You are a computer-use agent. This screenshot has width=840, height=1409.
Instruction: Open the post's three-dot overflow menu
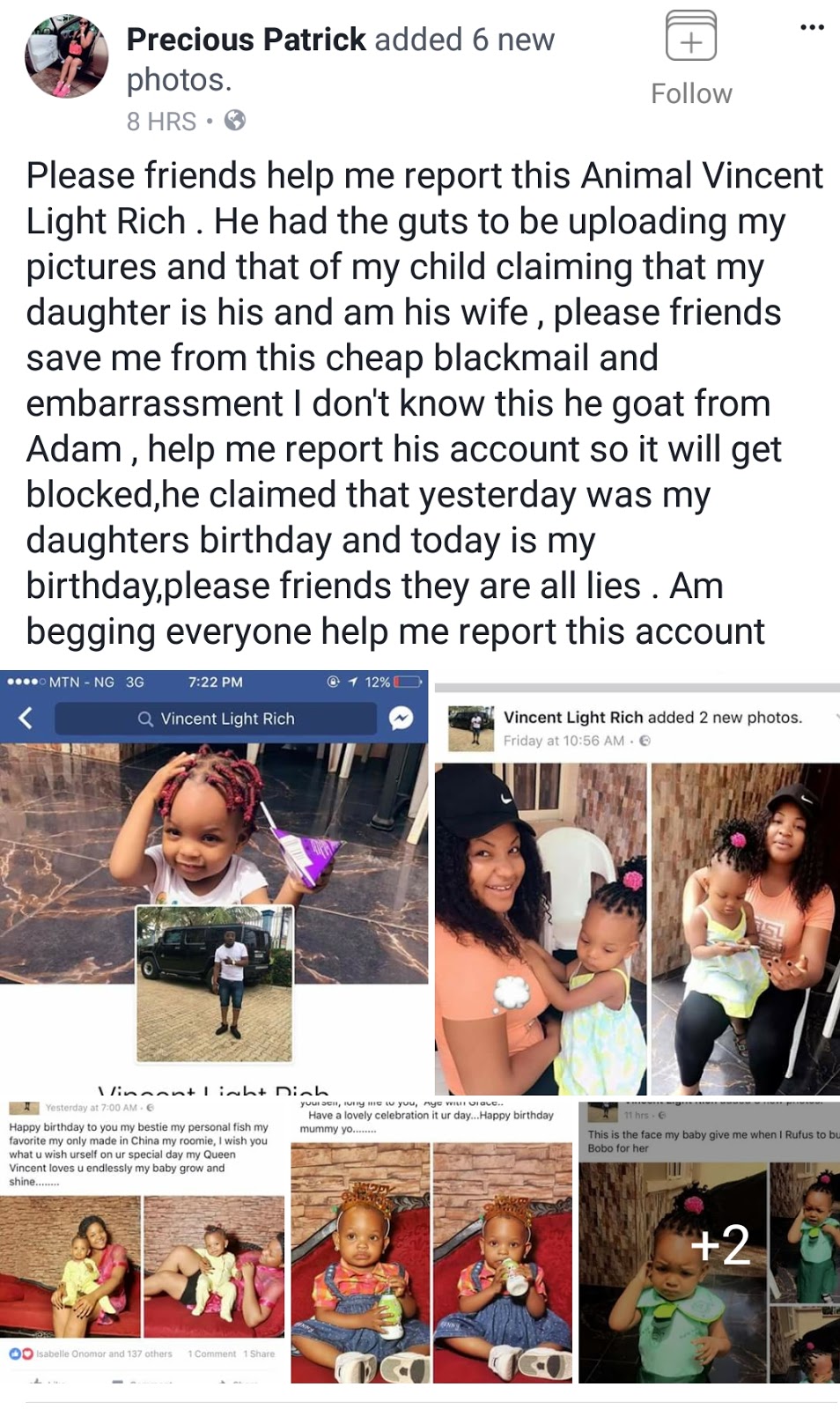(812, 27)
